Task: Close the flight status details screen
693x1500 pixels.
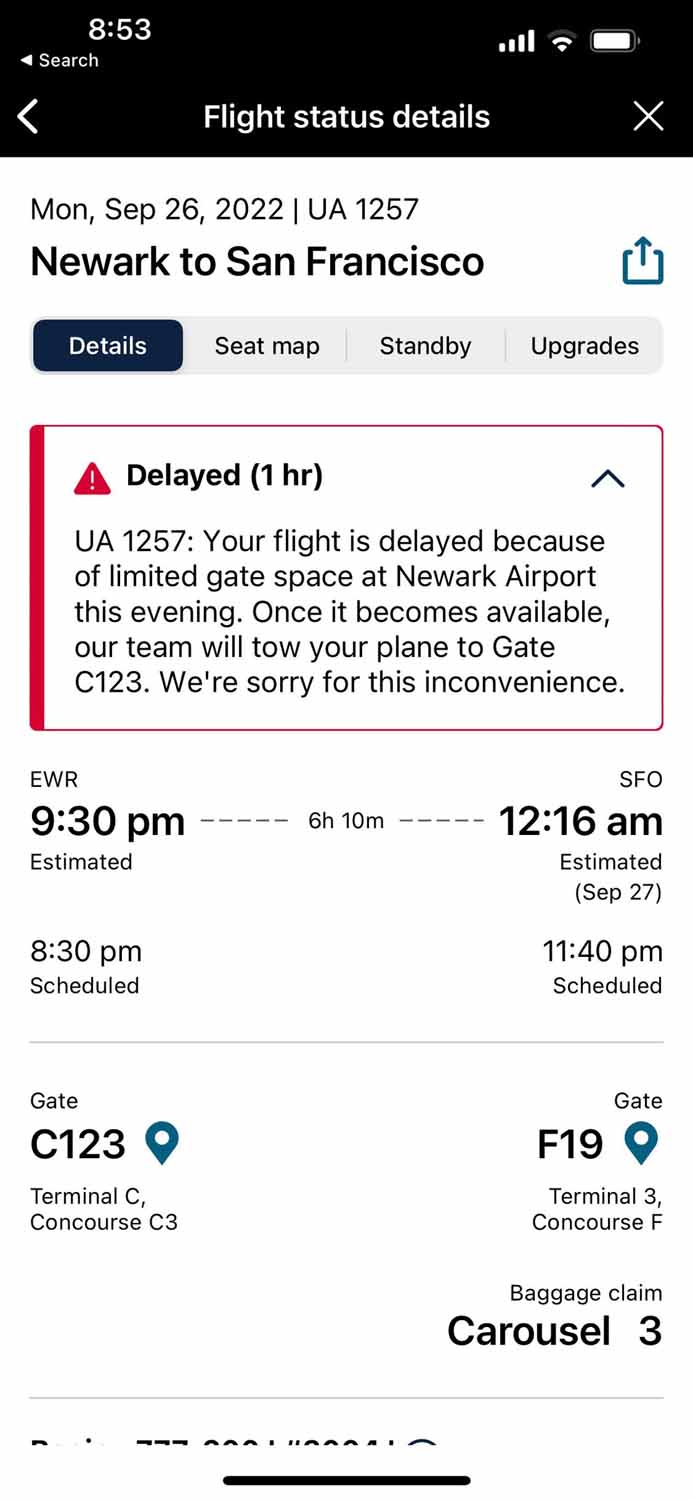Action: [648, 117]
